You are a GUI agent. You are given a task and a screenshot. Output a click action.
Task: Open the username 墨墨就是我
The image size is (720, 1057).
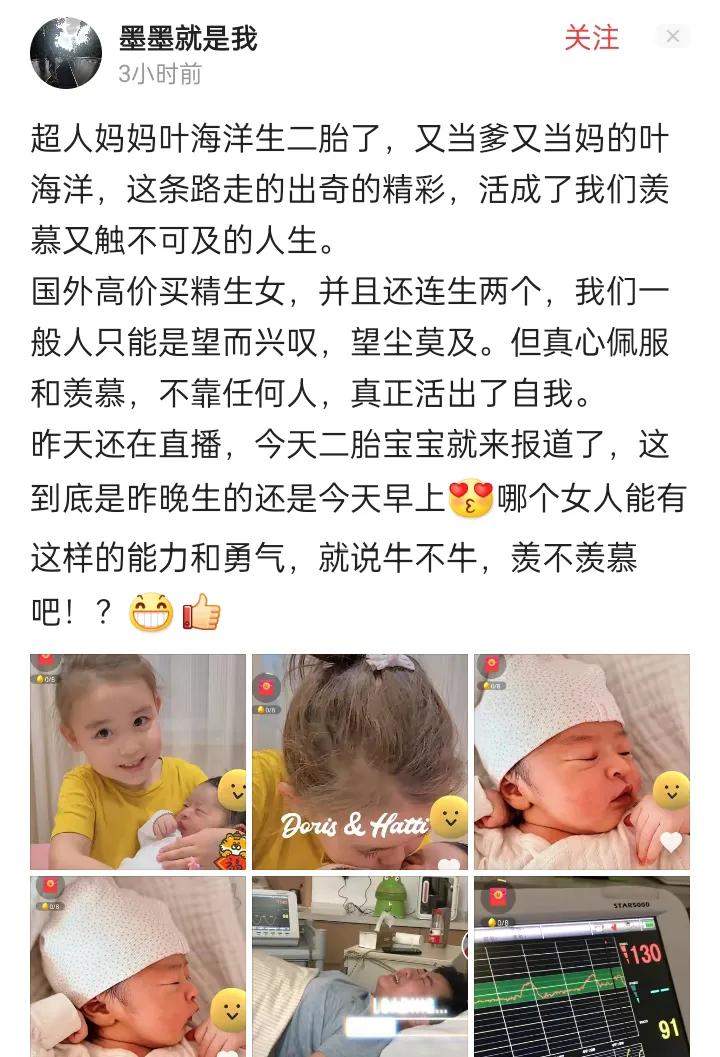point(188,38)
